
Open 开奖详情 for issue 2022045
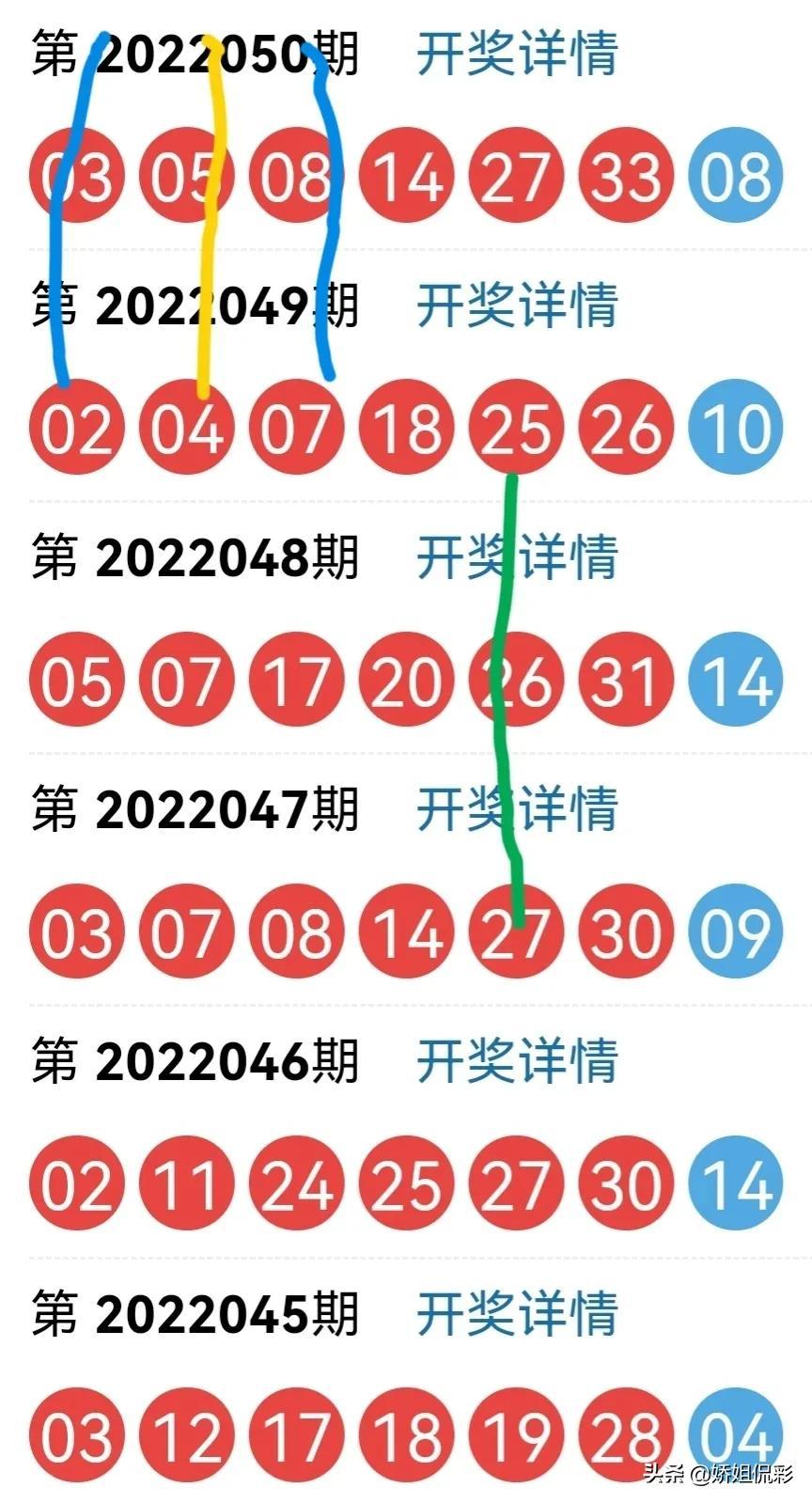(x=517, y=1313)
